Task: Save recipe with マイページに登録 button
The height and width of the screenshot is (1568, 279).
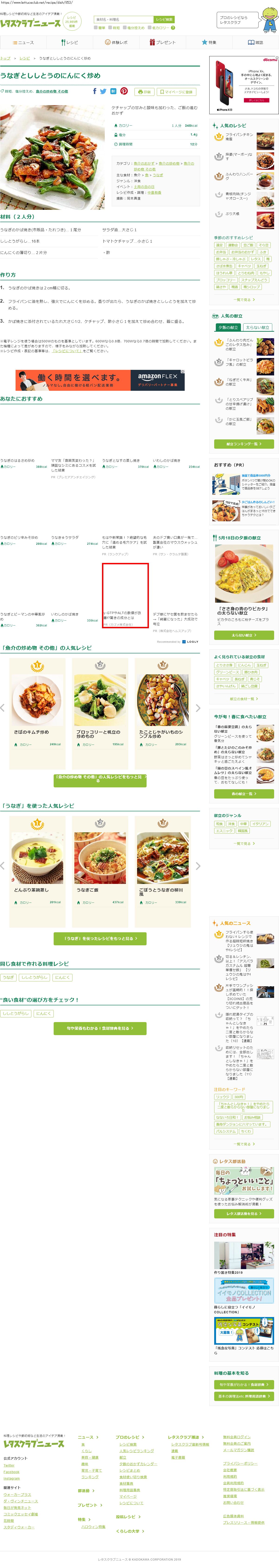Action: click(x=176, y=92)
